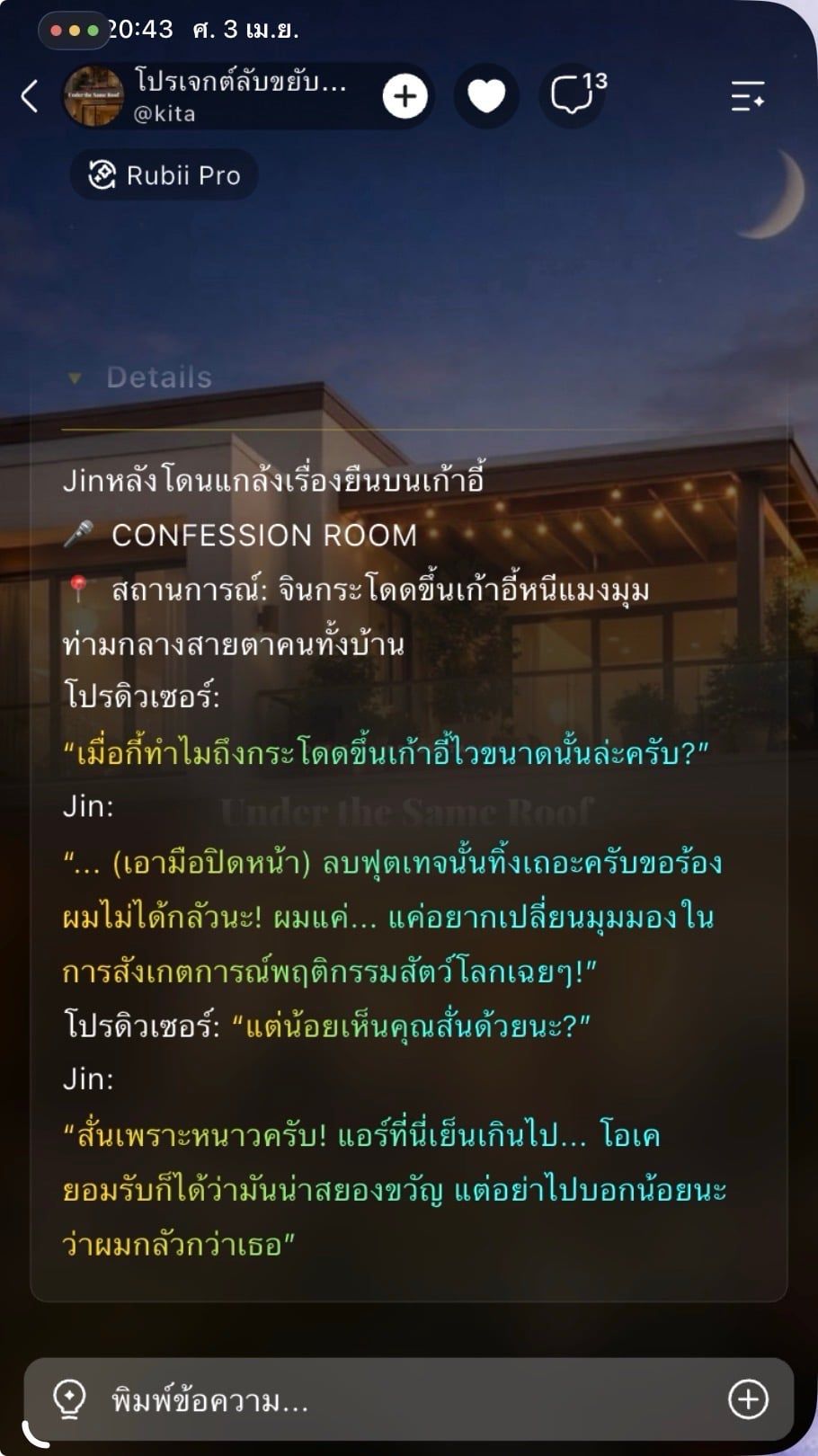
Task: Collapse the Details section
Action: click(140, 377)
